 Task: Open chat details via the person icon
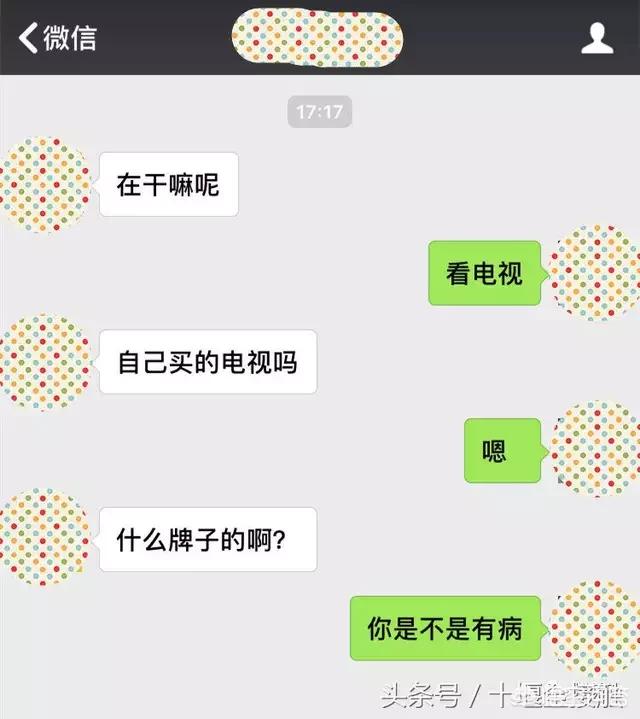[x=597, y=38]
